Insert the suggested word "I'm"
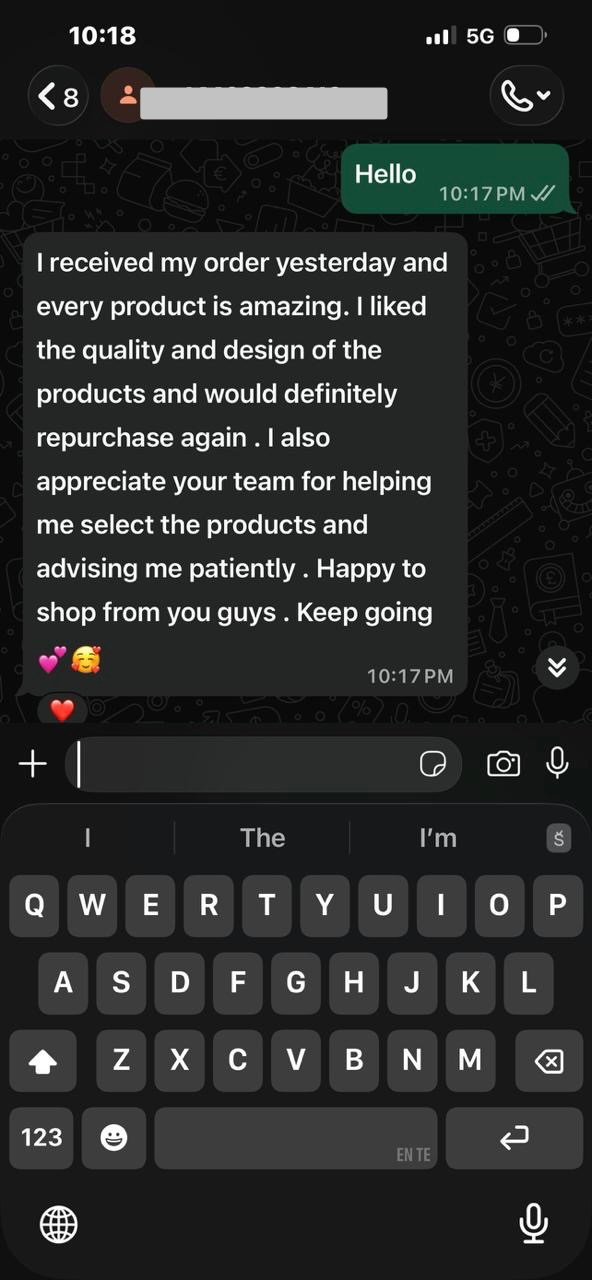Screen dimensions: 592x1280 pos(438,838)
